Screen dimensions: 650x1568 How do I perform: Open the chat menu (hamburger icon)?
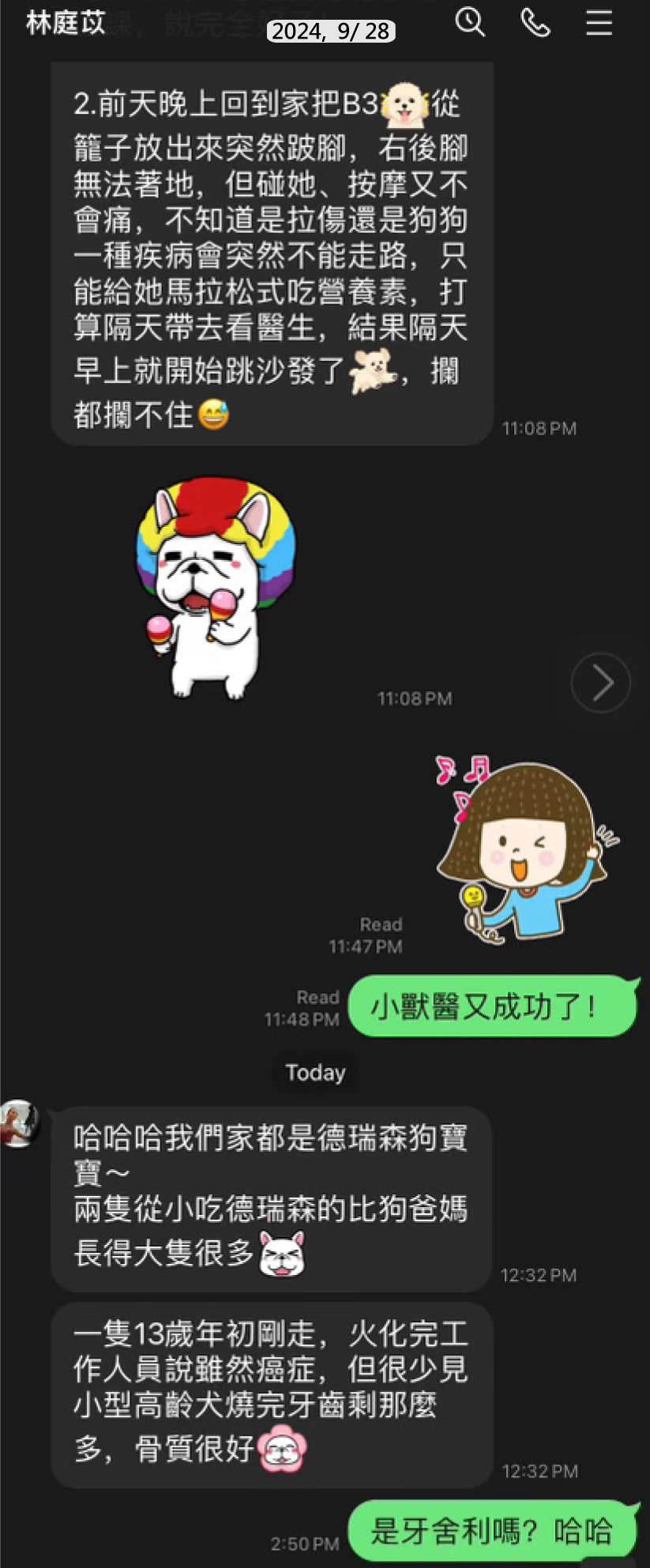599,23
